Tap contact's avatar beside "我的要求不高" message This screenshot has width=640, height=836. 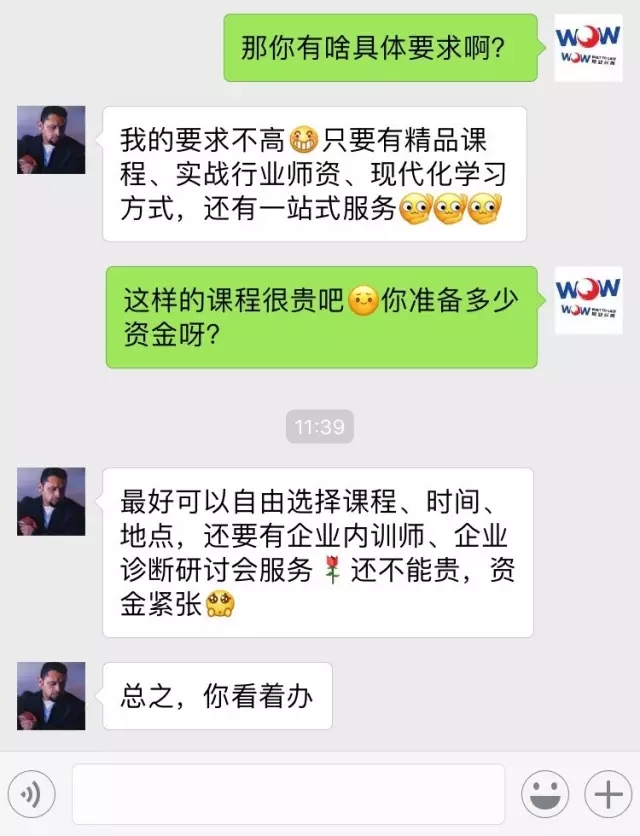[51, 140]
